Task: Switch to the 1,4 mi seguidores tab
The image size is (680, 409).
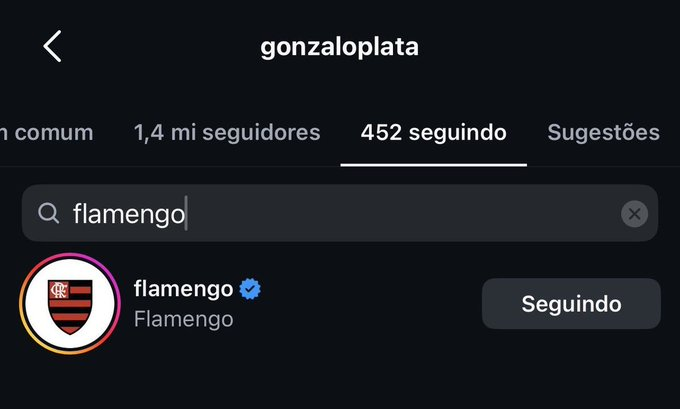Action: pyautogui.click(x=227, y=132)
